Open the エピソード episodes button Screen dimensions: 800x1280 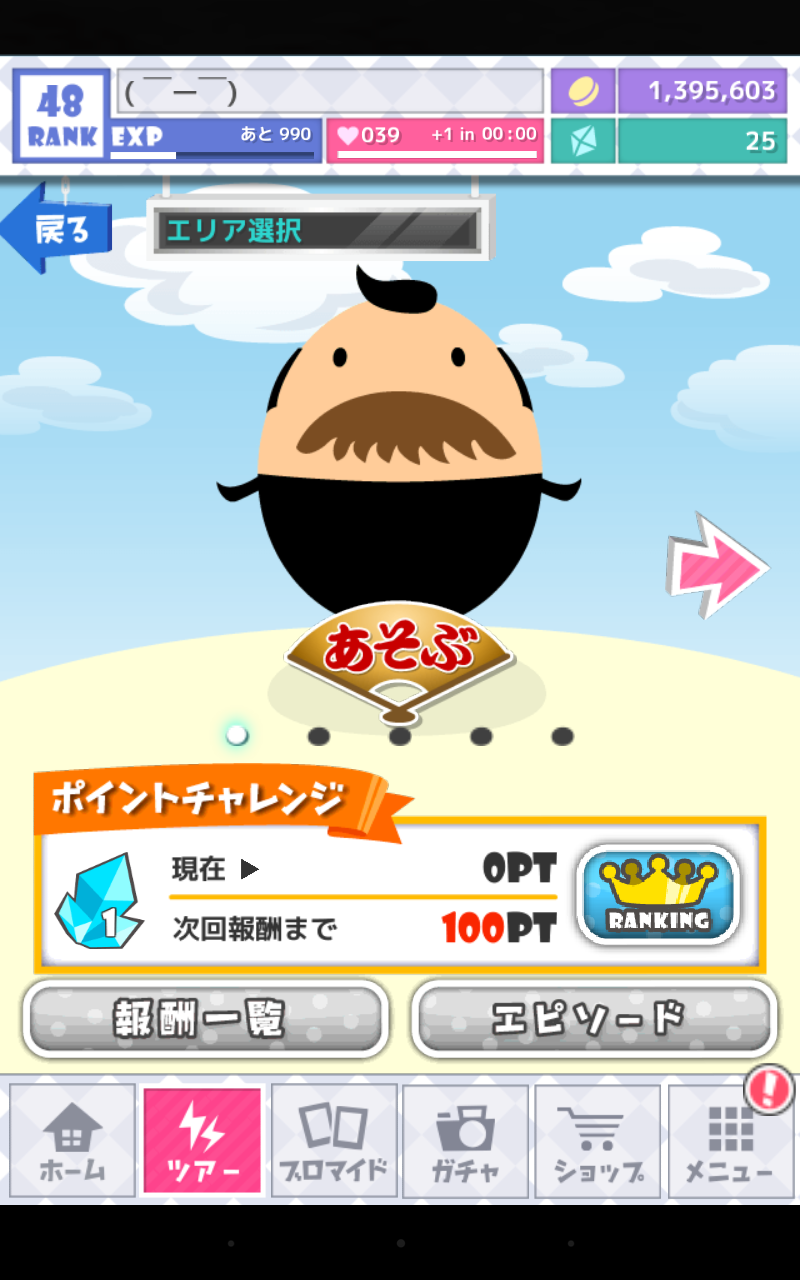594,1018
